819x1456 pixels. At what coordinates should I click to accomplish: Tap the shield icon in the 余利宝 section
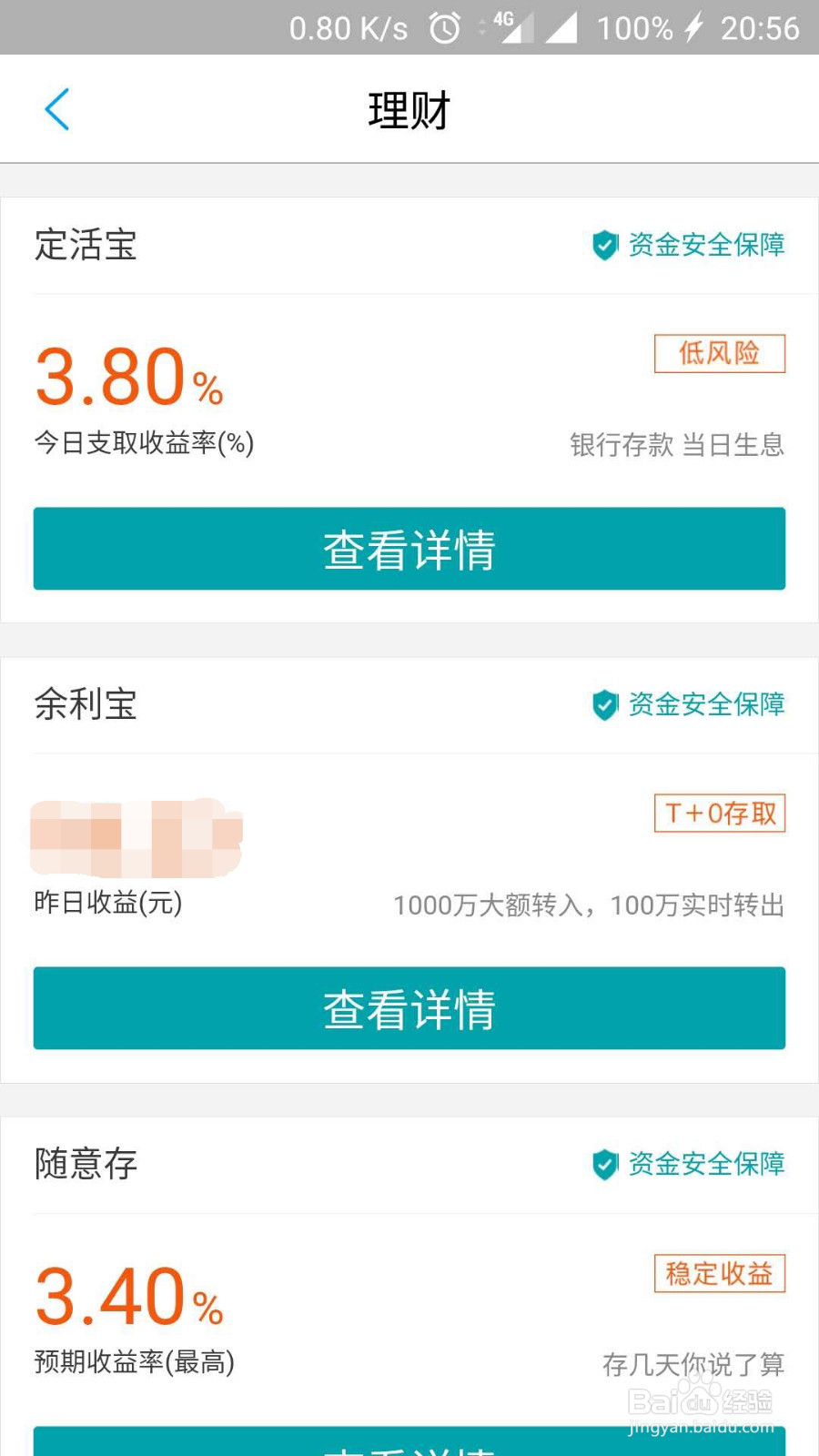[603, 705]
